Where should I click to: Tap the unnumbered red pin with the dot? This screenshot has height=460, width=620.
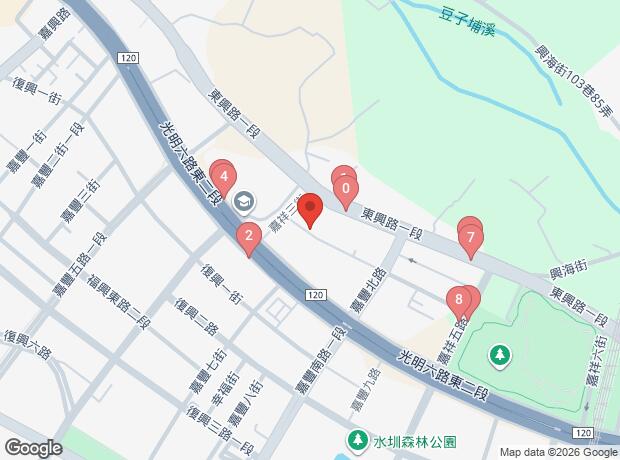tap(310, 210)
